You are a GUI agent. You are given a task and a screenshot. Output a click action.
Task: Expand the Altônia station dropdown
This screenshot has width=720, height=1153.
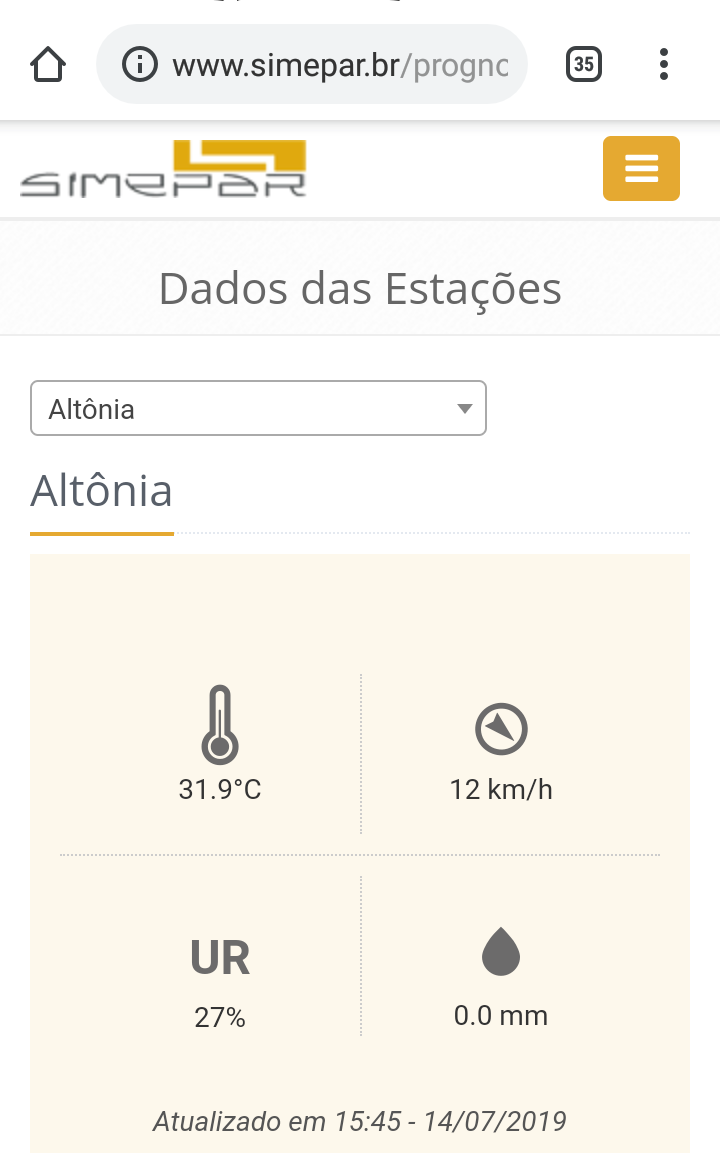(258, 408)
